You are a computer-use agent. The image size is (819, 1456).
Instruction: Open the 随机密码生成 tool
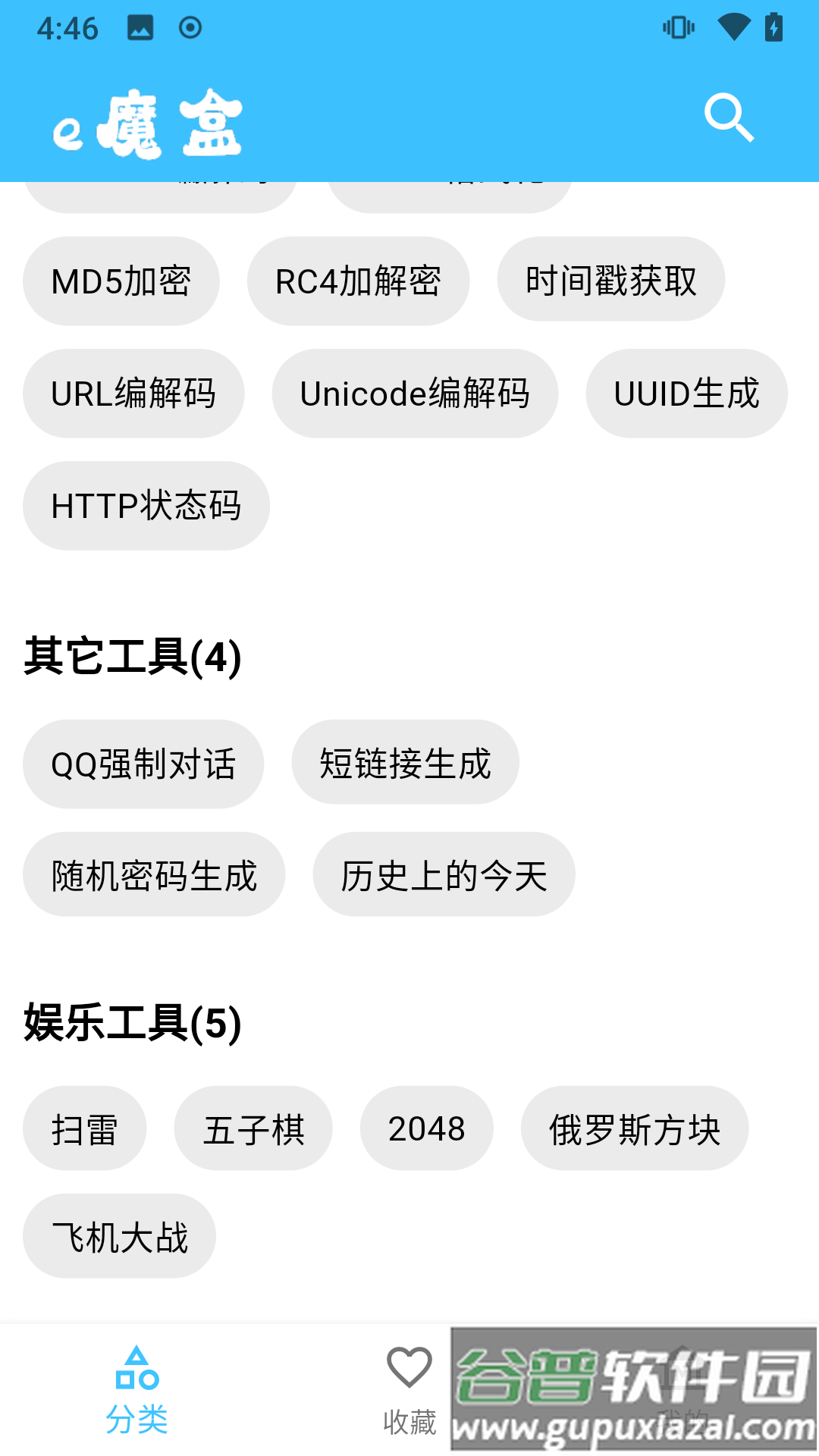pos(154,874)
